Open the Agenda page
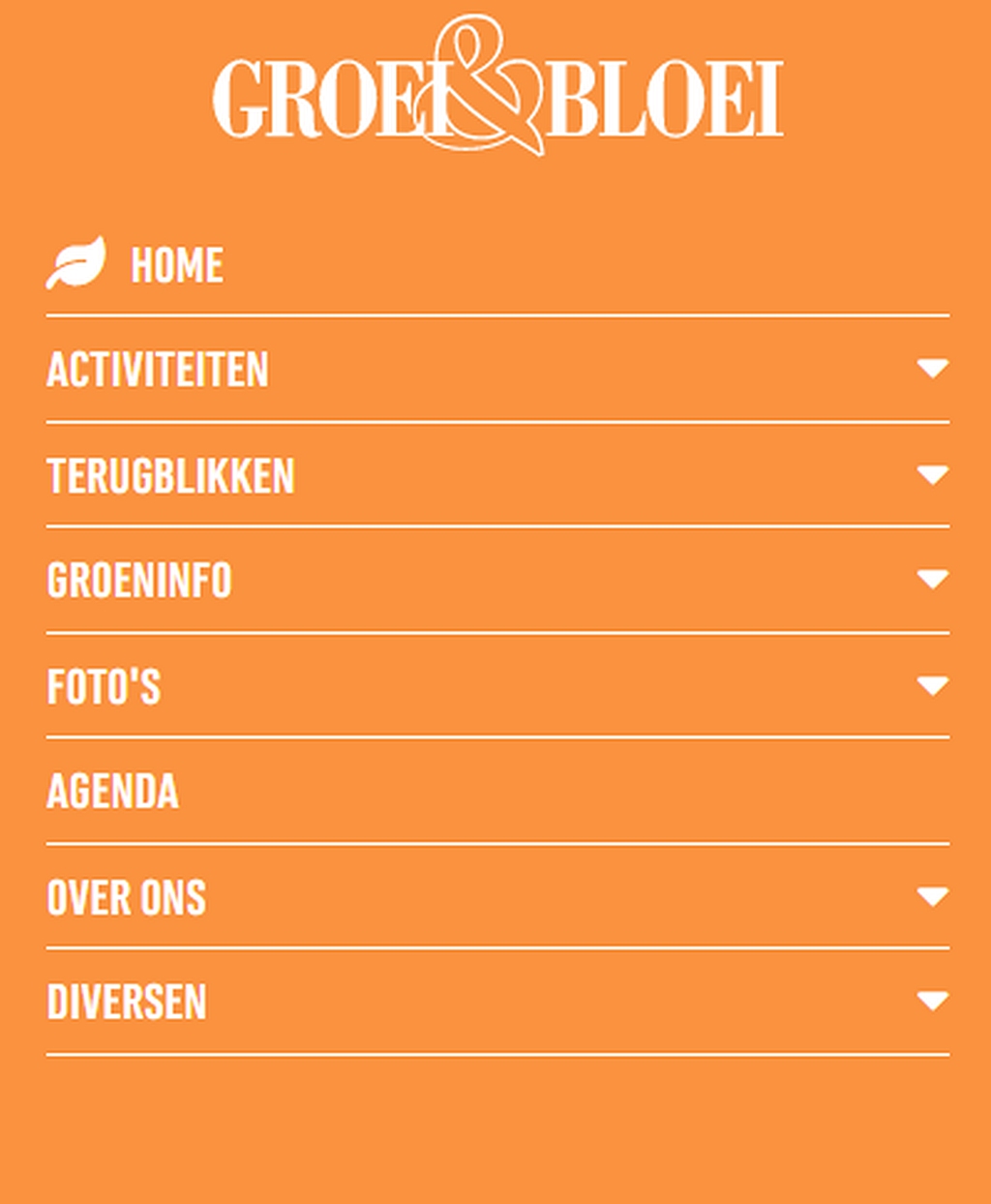 (x=112, y=792)
